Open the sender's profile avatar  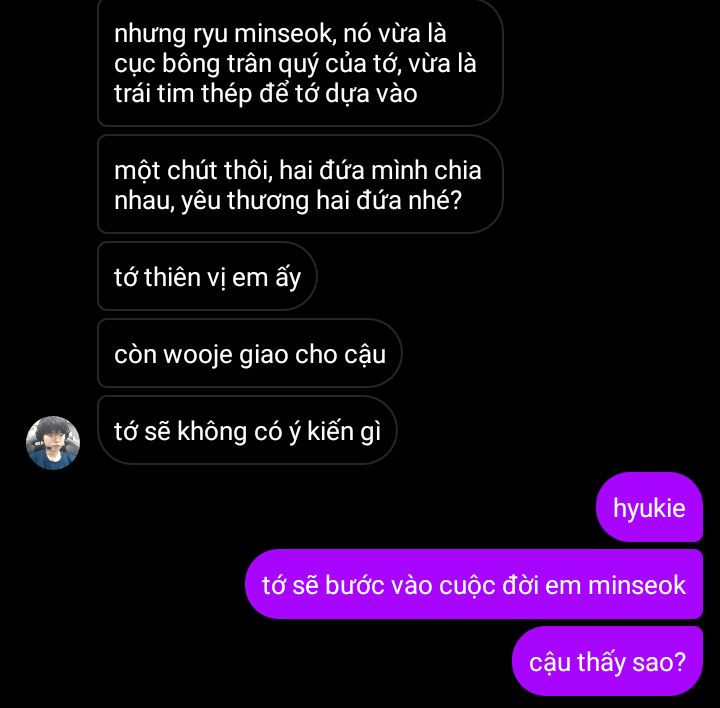(53, 442)
